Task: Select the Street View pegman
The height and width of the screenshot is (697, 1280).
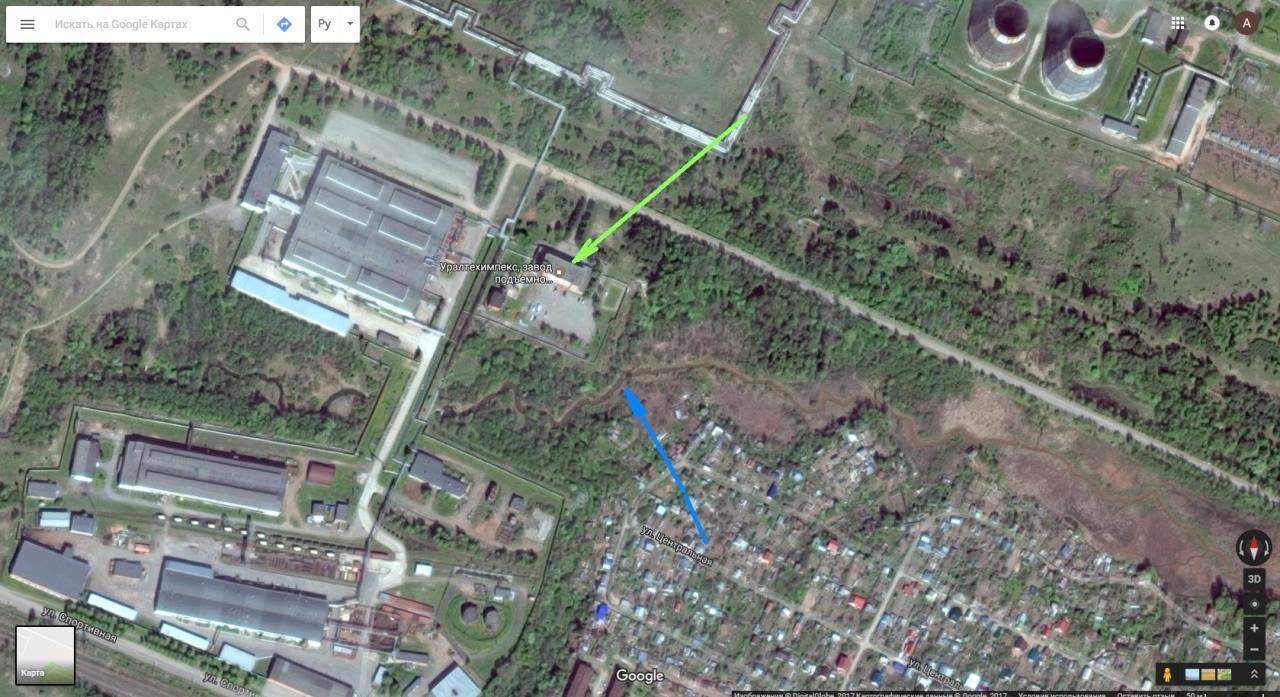Action: click(x=1167, y=675)
